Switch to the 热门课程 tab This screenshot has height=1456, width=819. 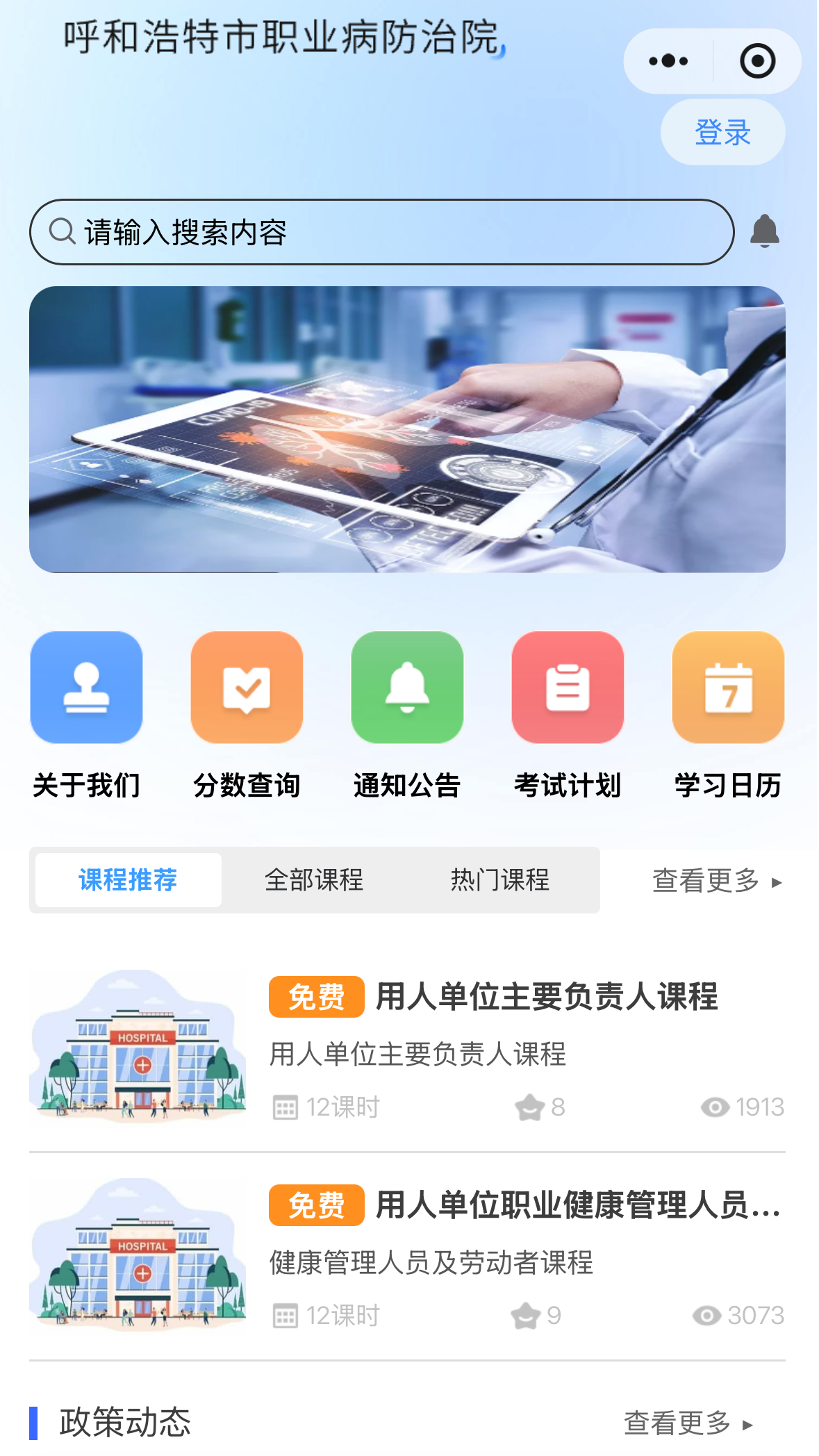tap(499, 880)
